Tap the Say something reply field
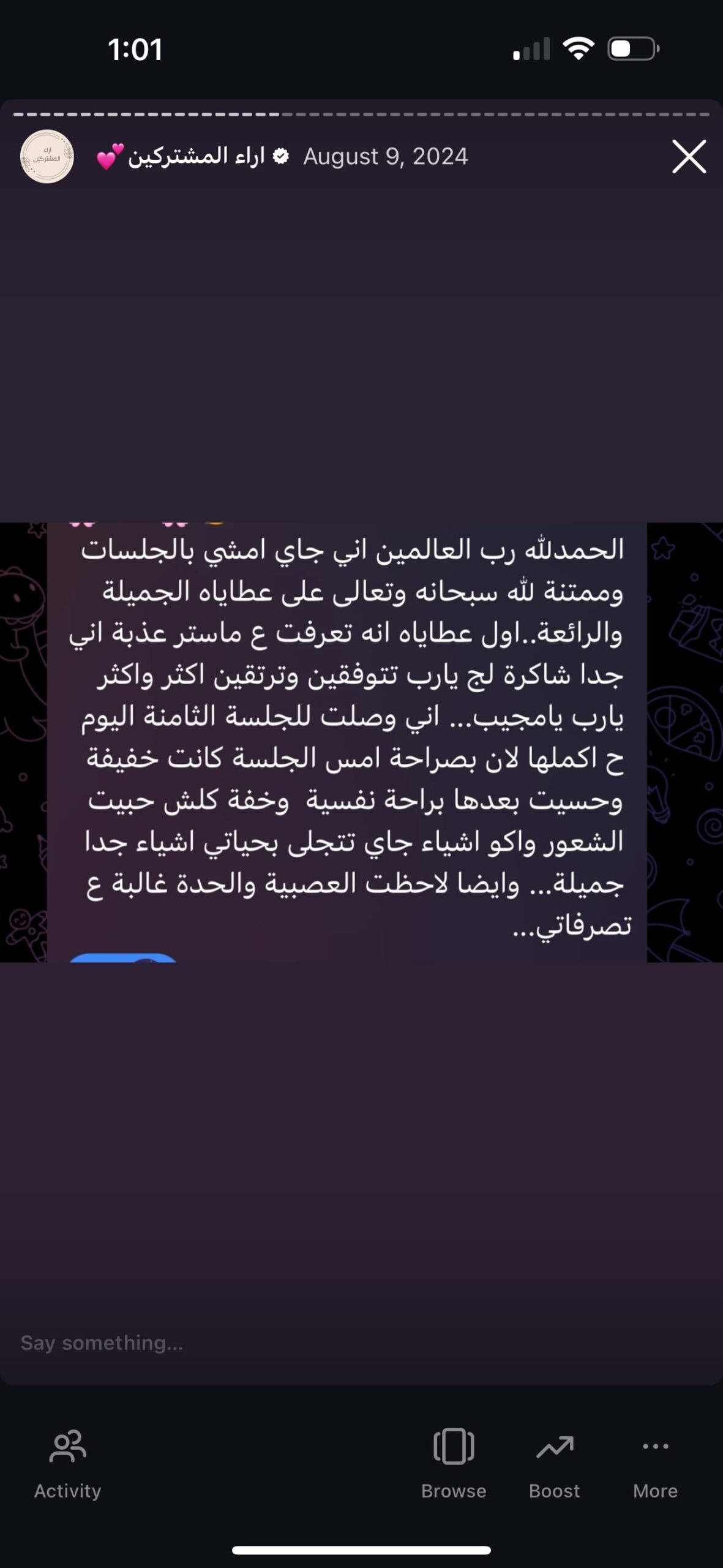The image size is (723, 1568). pos(361,1343)
